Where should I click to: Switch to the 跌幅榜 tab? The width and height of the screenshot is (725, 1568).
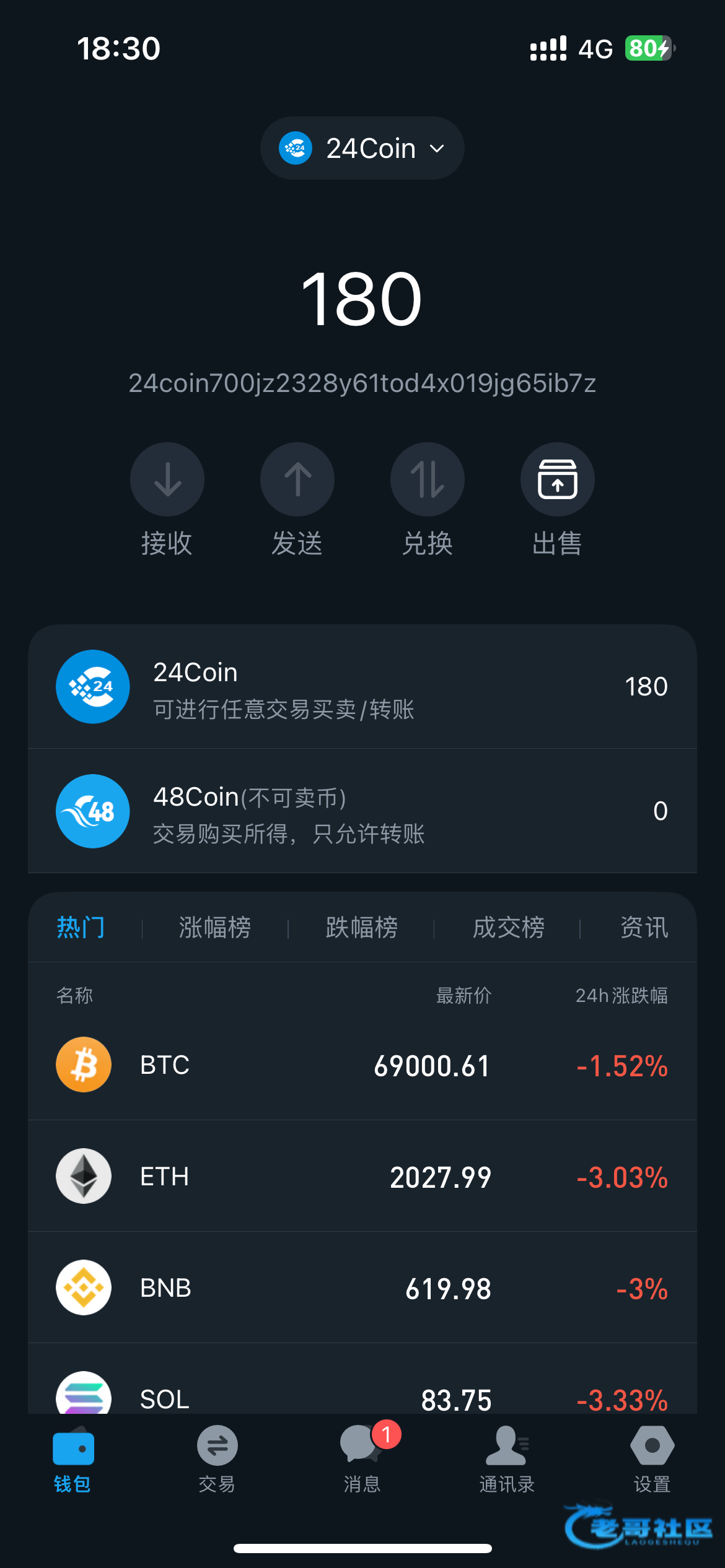[x=362, y=928]
